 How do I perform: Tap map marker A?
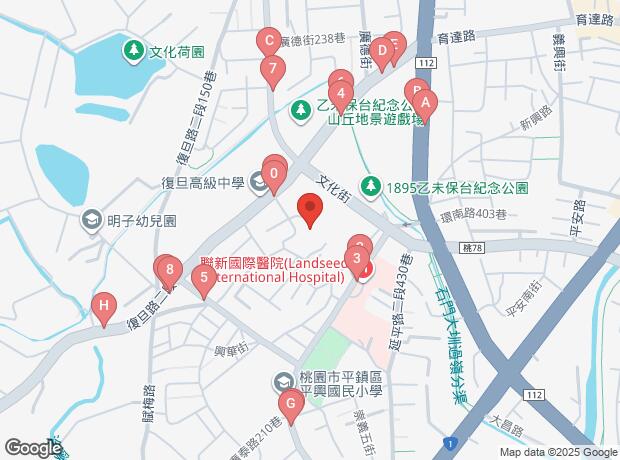pyautogui.click(x=425, y=102)
